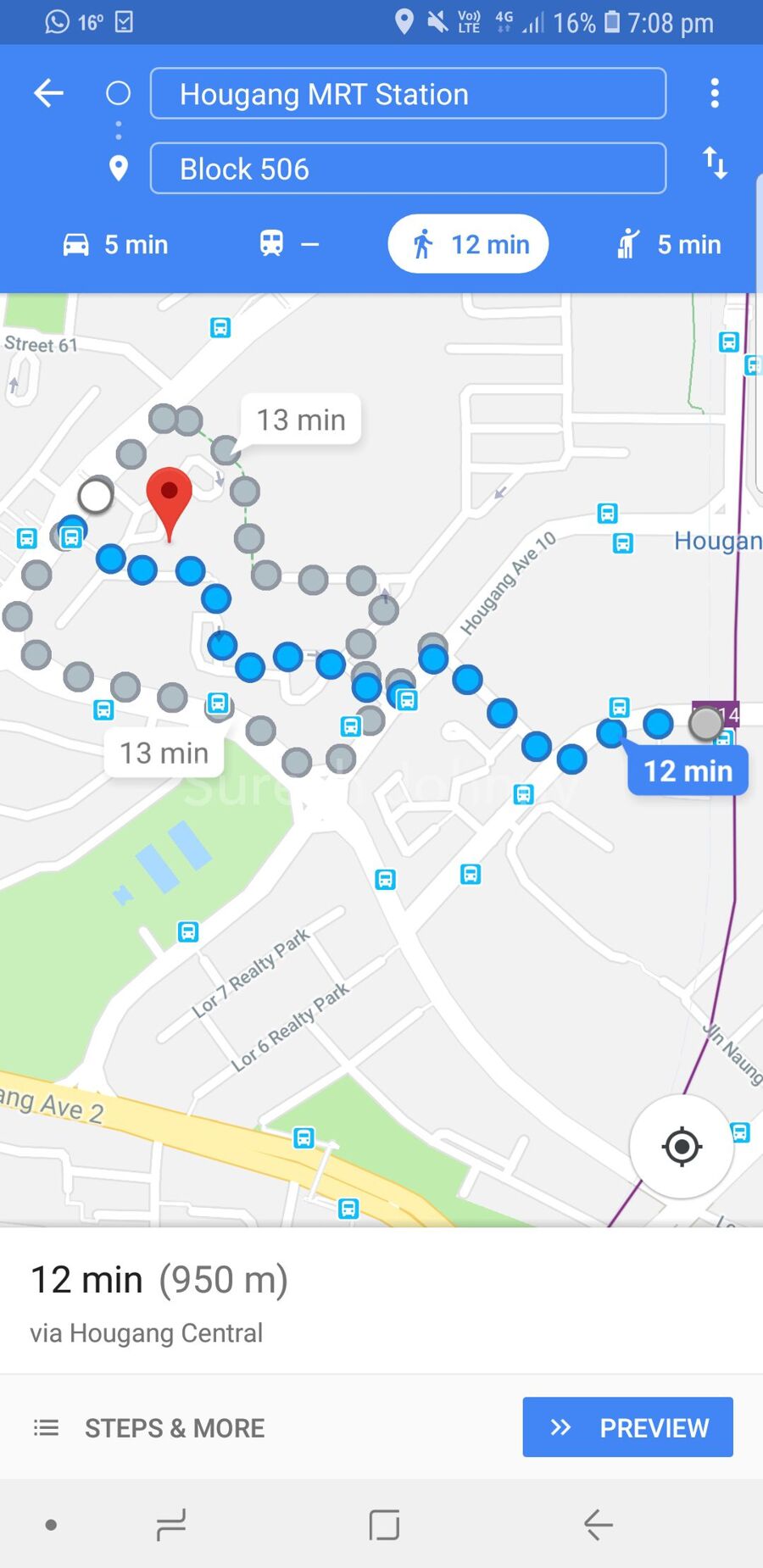Switch to ride-hailing mode, 5 min

pos(669,244)
